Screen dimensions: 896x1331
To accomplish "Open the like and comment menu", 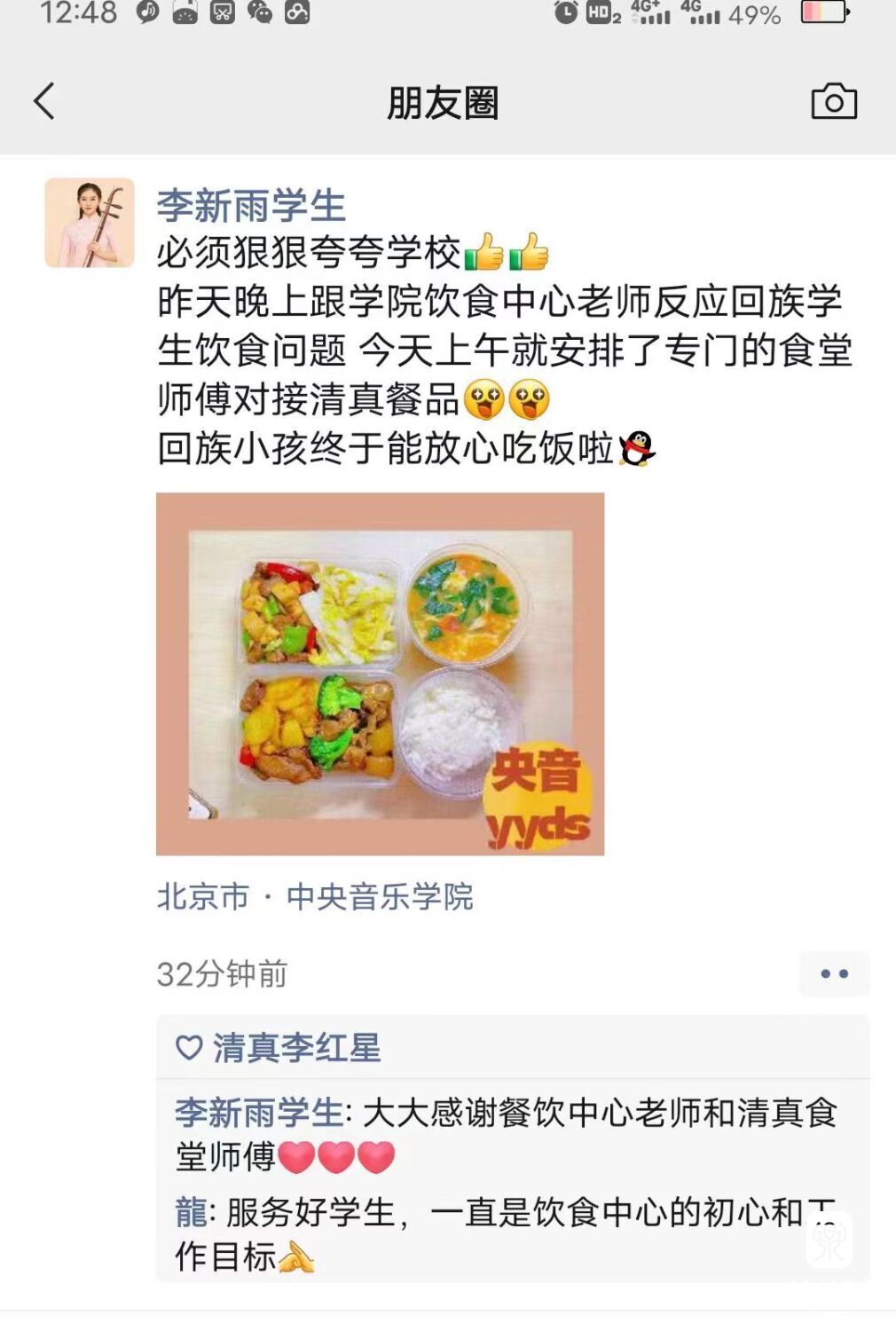I will pos(833,973).
